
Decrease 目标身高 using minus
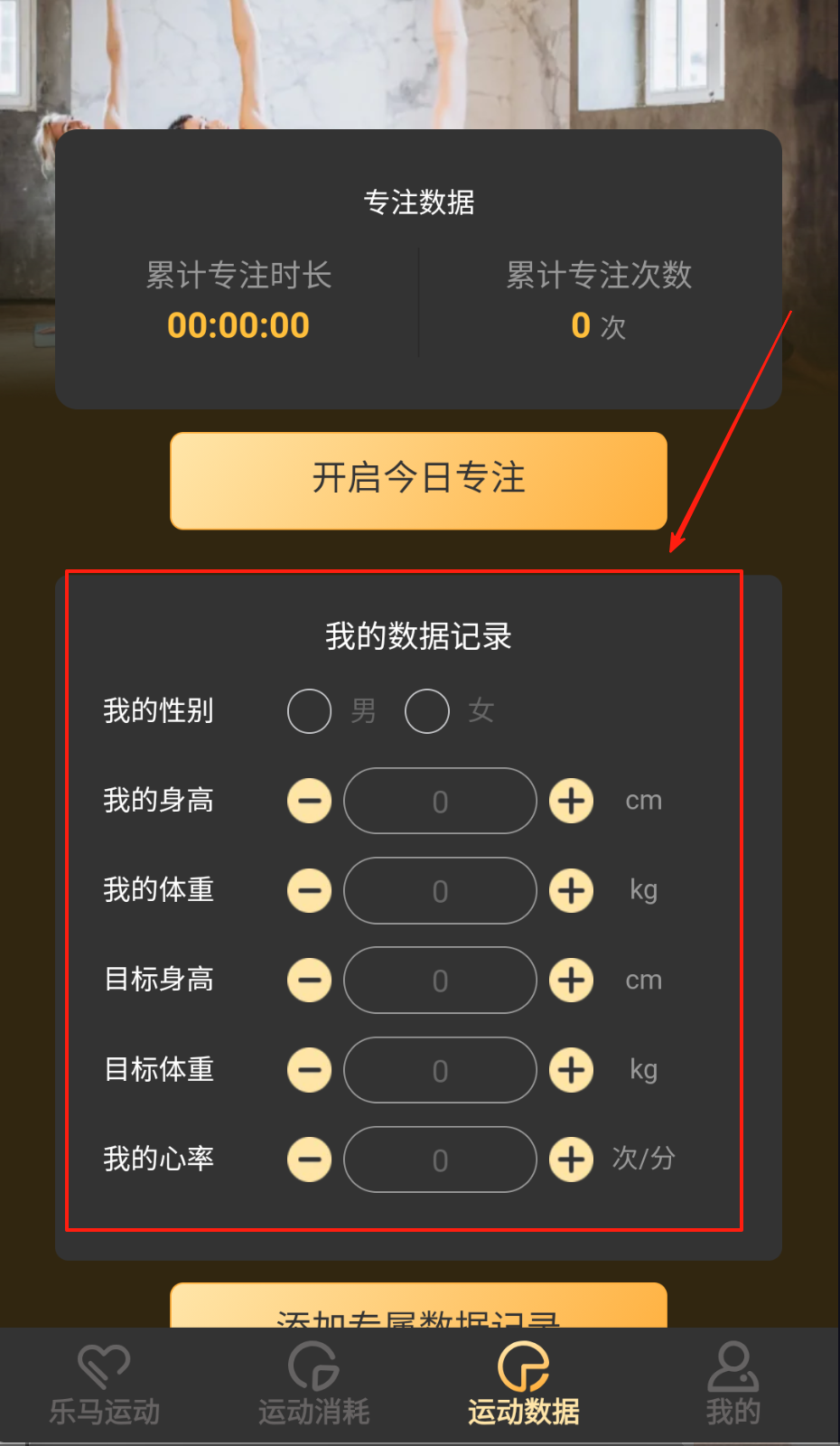tap(310, 980)
